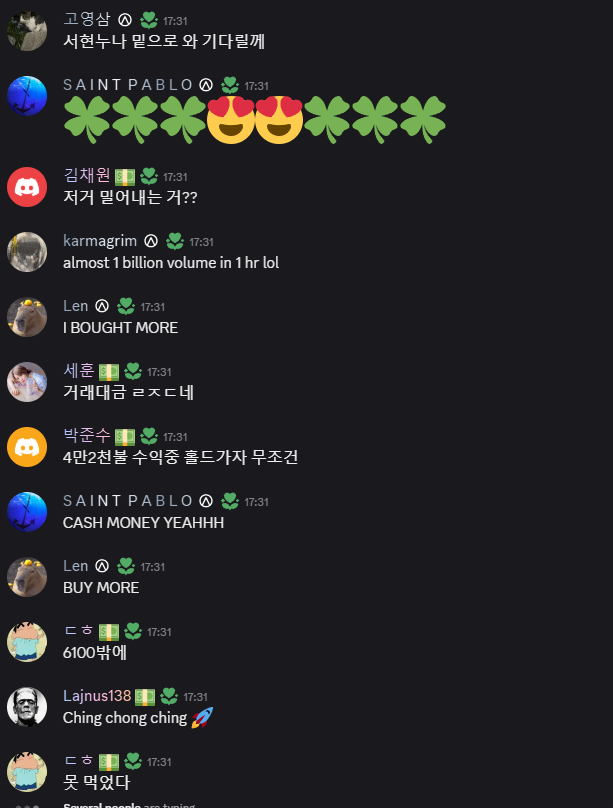Tap the username 김채원
The width and height of the screenshot is (613, 808).
coord(87,175)
